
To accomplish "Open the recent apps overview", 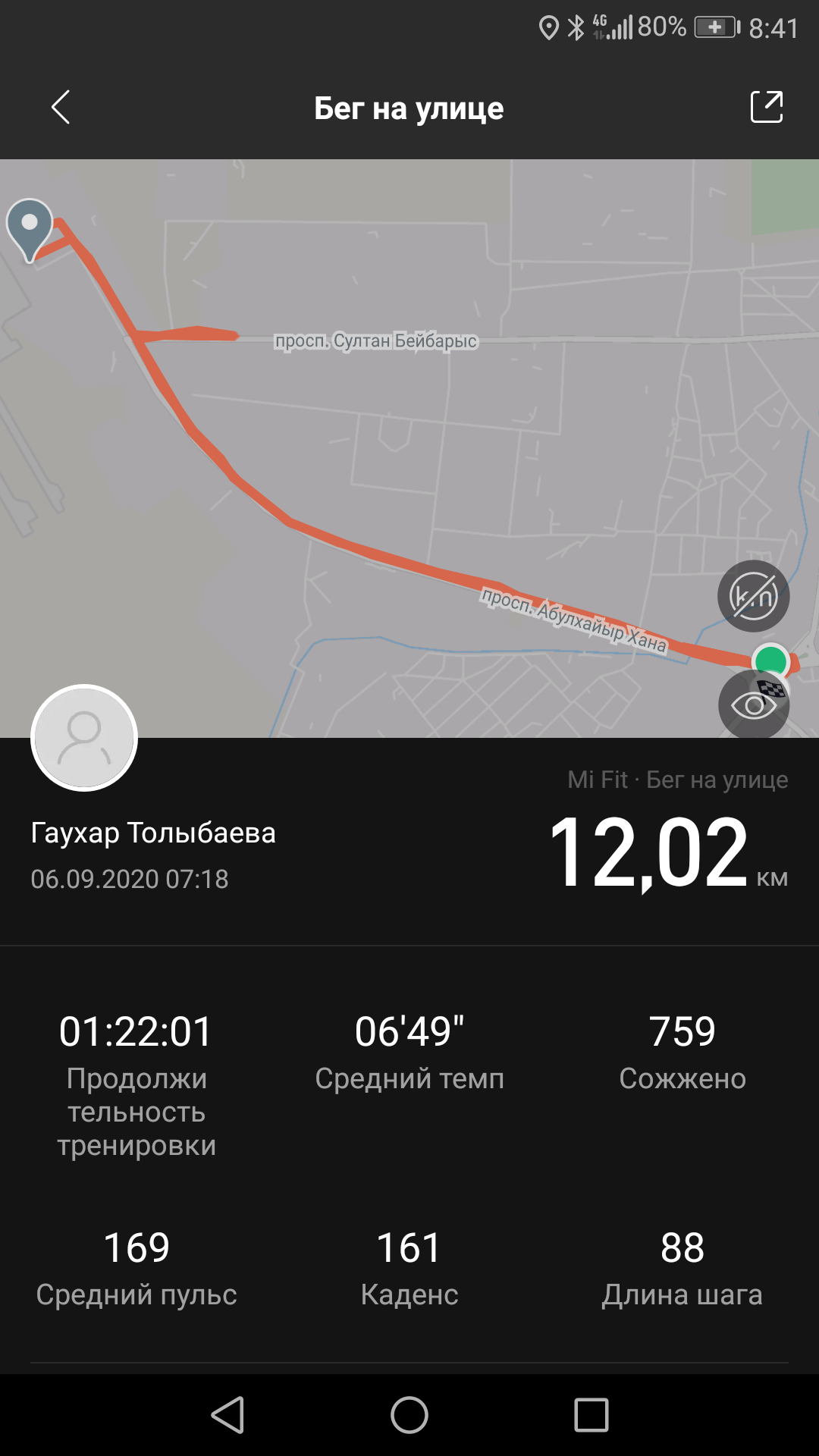I will point(591,1415).
